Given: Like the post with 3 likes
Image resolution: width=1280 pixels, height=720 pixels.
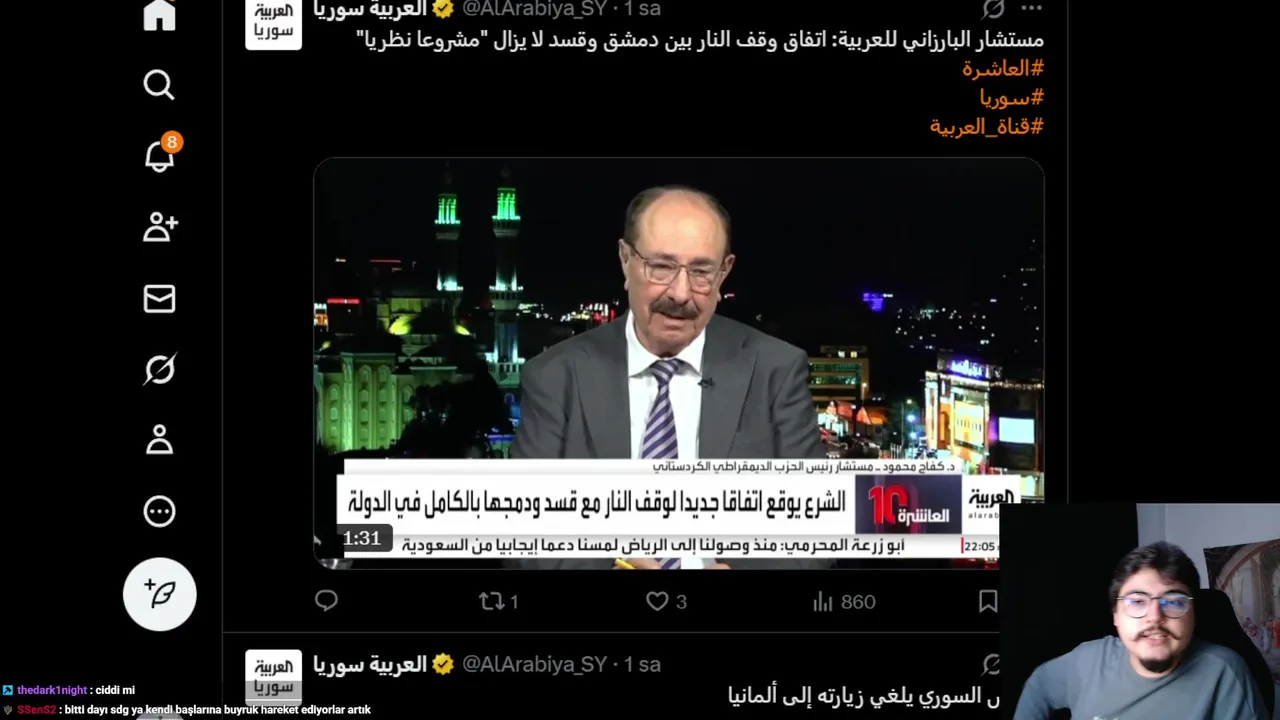Looking at the screenshot, I should (x=665, y=601).
